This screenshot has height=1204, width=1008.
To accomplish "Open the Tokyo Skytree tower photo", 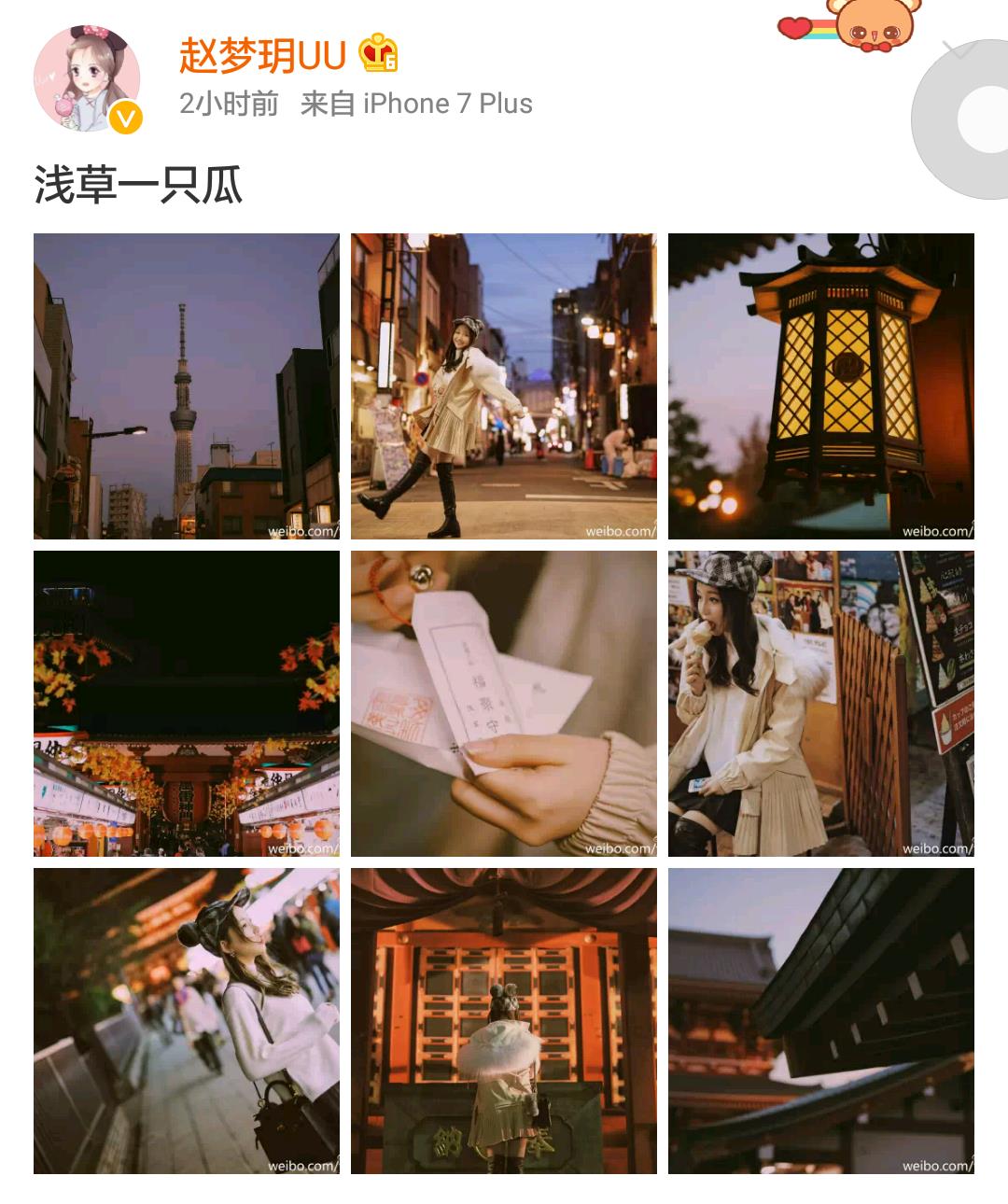I will pos(187,386).
